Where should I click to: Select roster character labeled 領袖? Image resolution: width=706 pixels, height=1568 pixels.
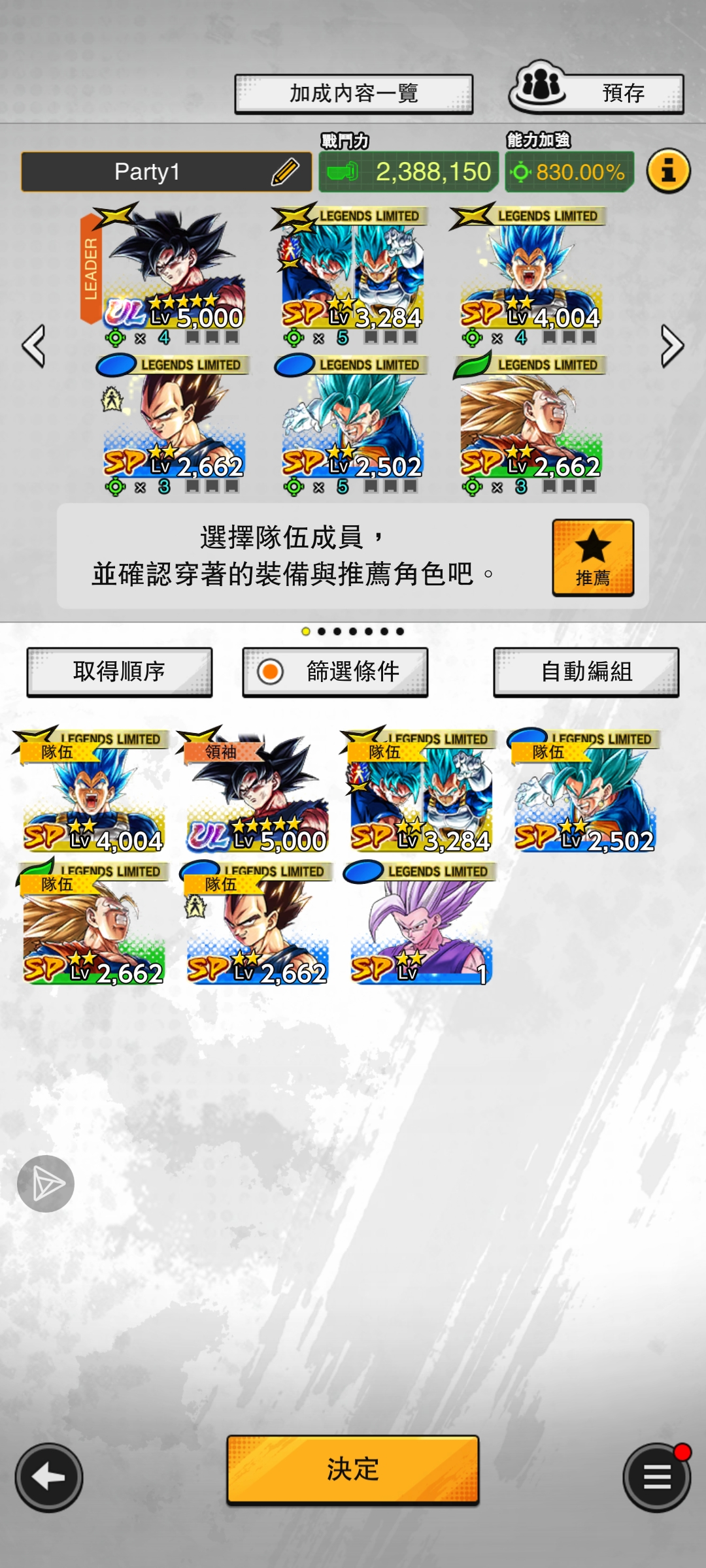[x=257, y=794]
